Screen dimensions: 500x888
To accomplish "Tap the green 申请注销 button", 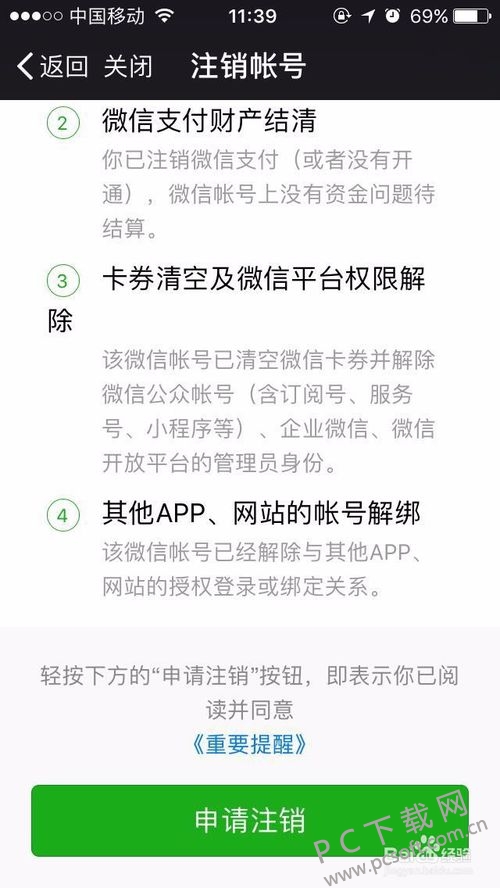I will click(250, 820).
